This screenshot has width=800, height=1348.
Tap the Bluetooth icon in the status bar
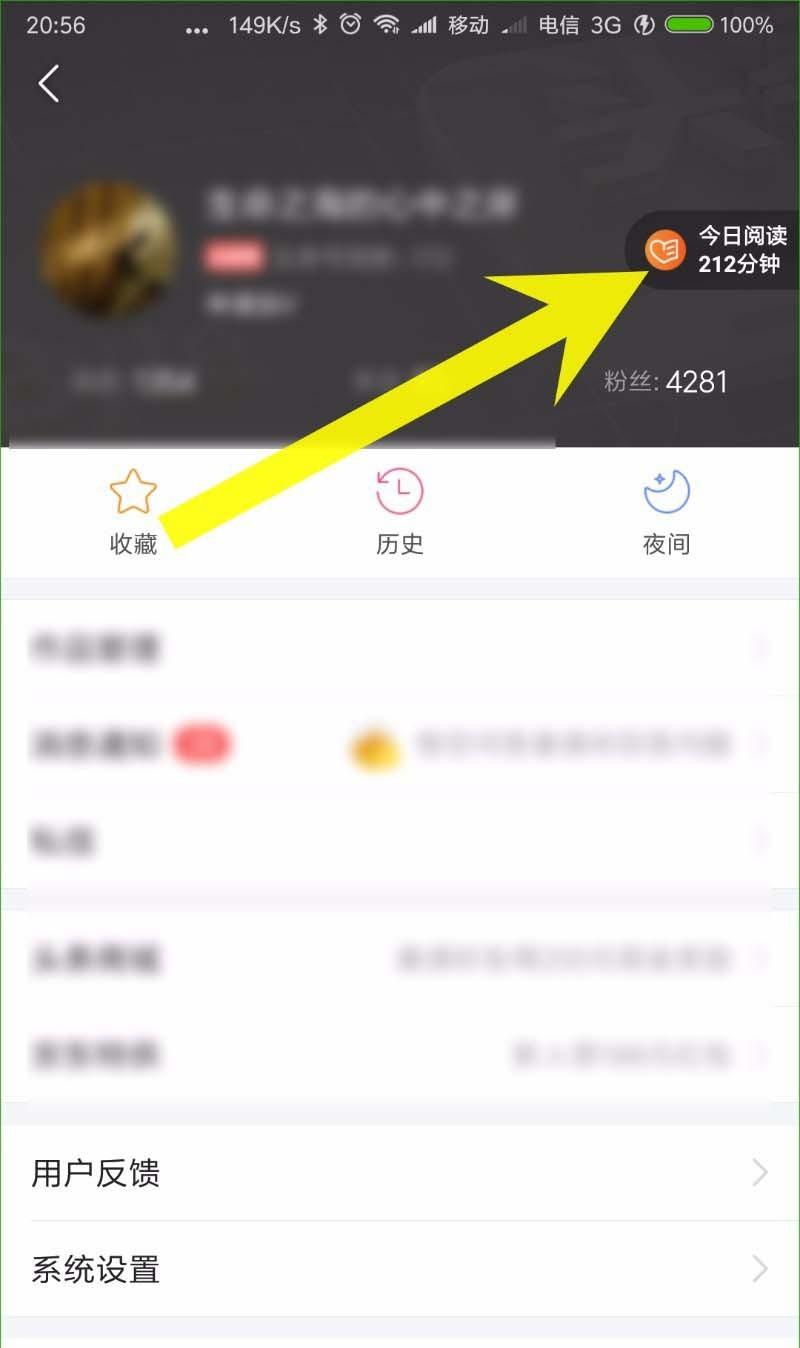pos(318,25)
